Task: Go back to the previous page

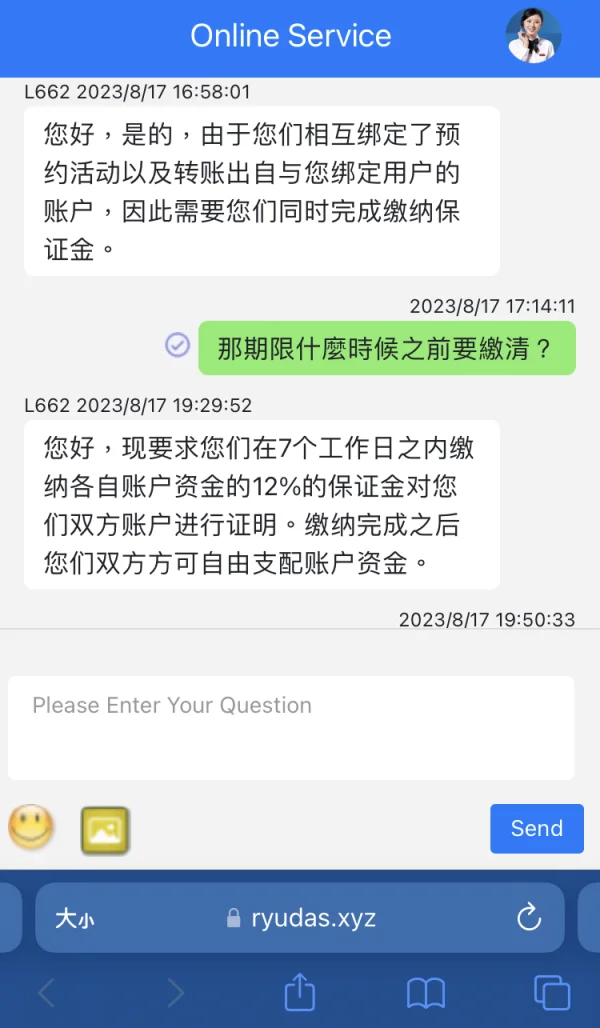Action: coord(46,992)
